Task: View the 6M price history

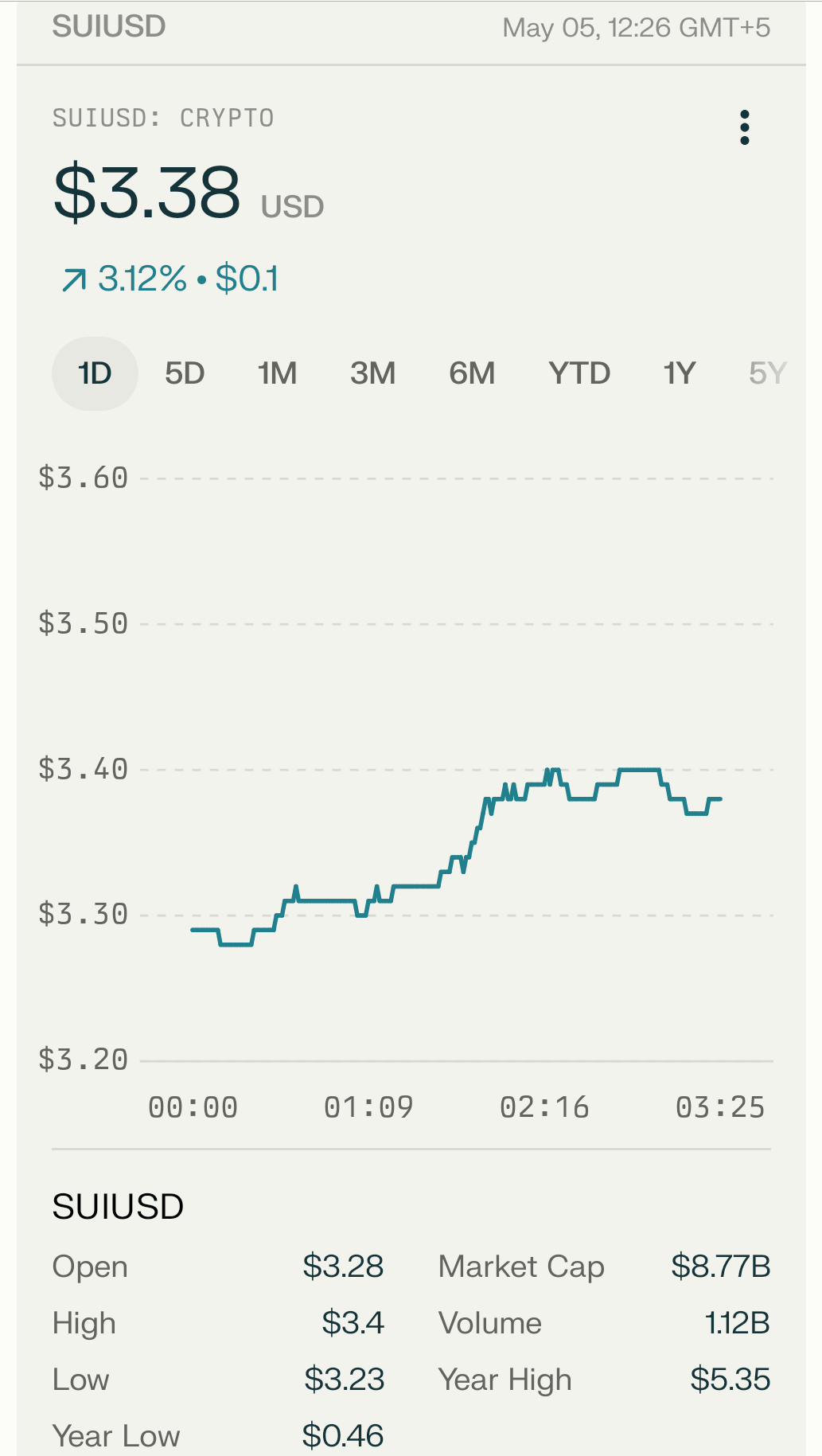Action: pos(472,373)
